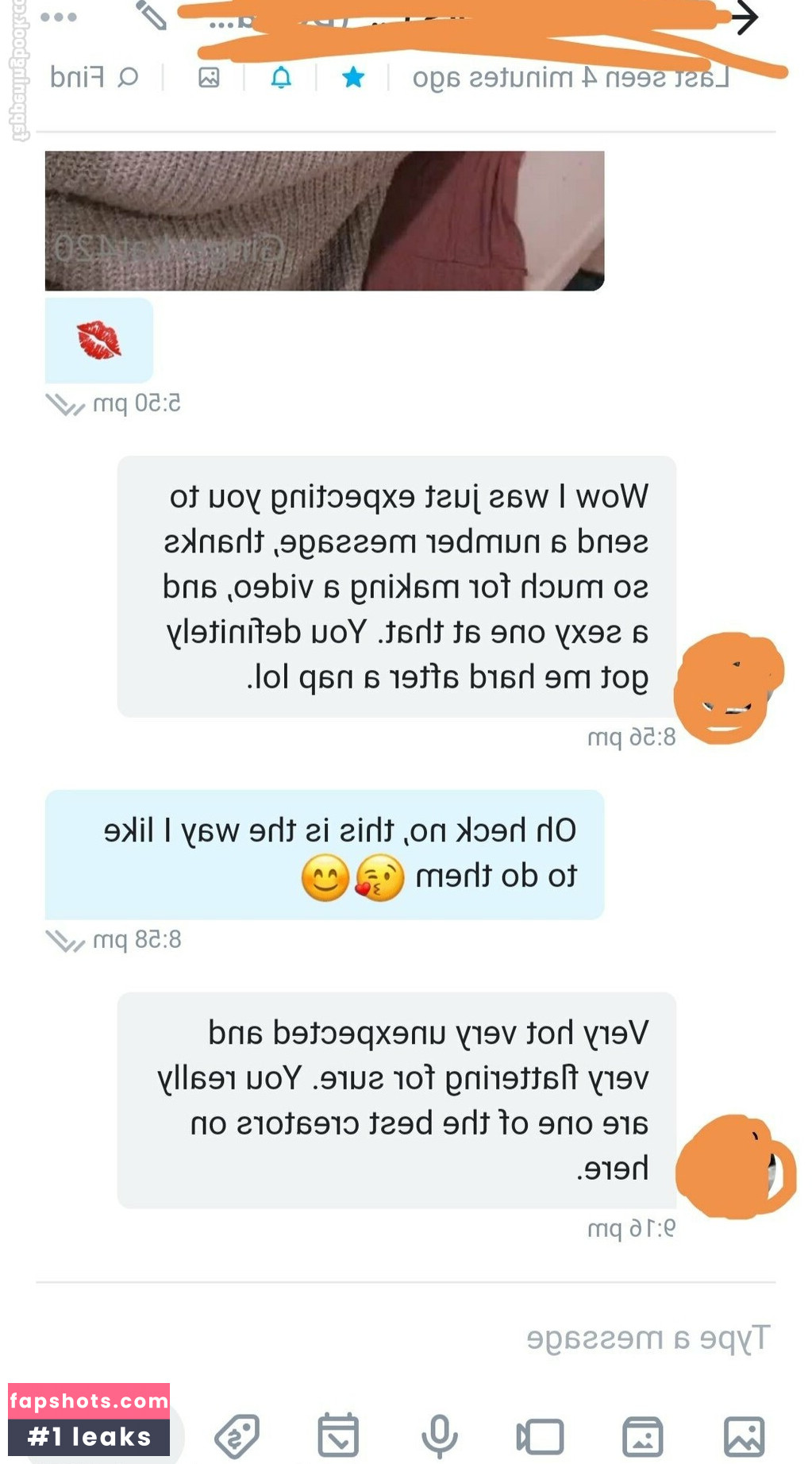Screen dimensions: 812x1464
Task: Open the calendar schedule icon
Action: point(338,1435)
